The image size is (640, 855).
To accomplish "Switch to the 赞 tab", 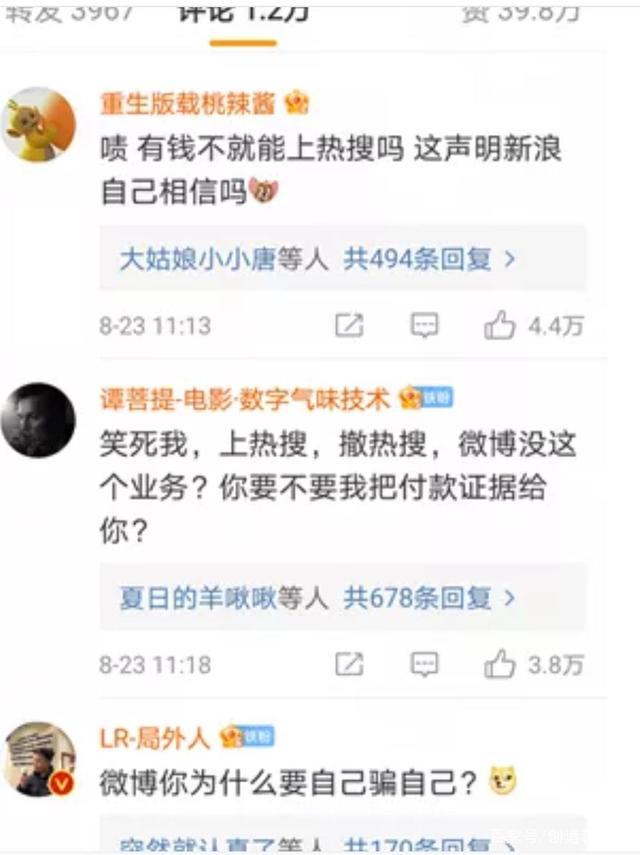I will tap(522, 13).
